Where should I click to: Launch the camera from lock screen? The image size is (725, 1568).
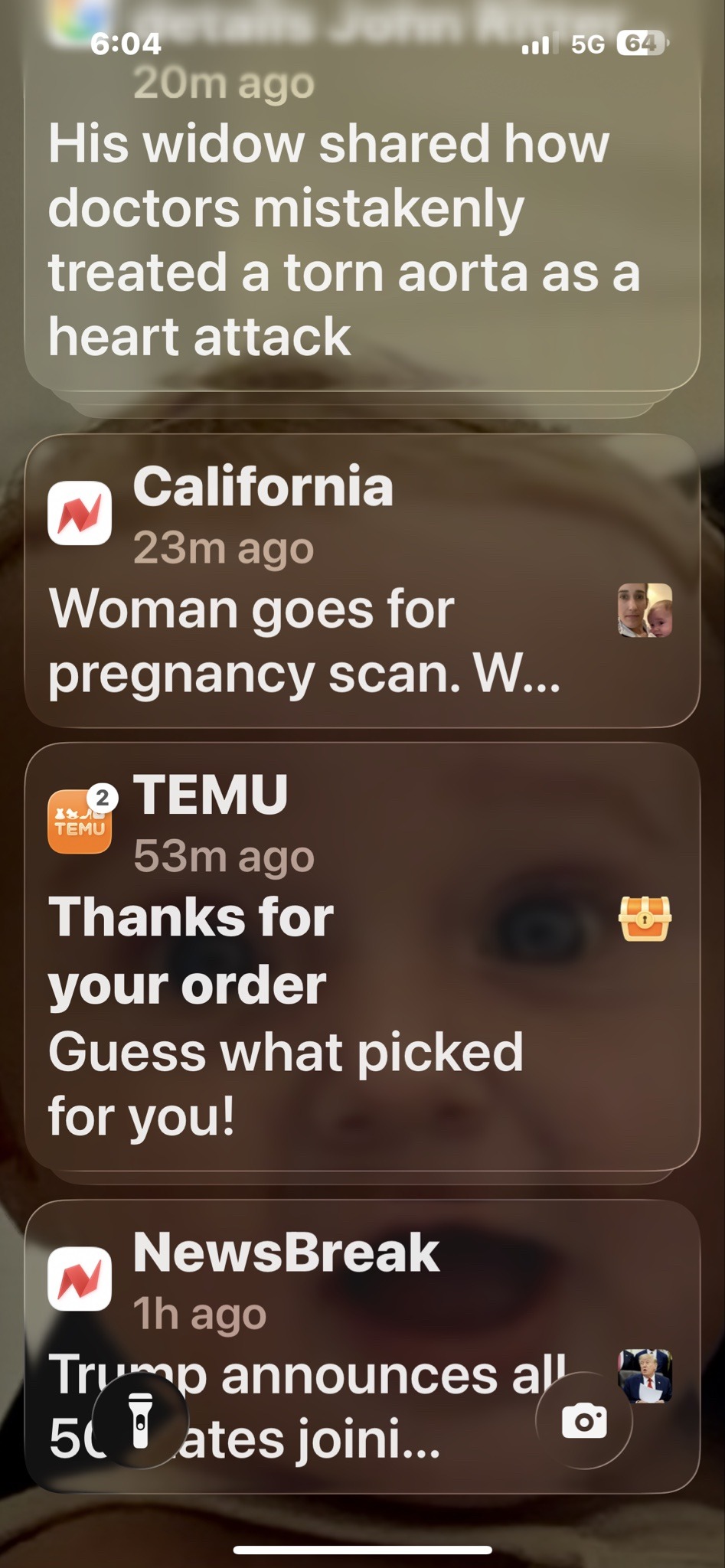tap(584, 1421)
